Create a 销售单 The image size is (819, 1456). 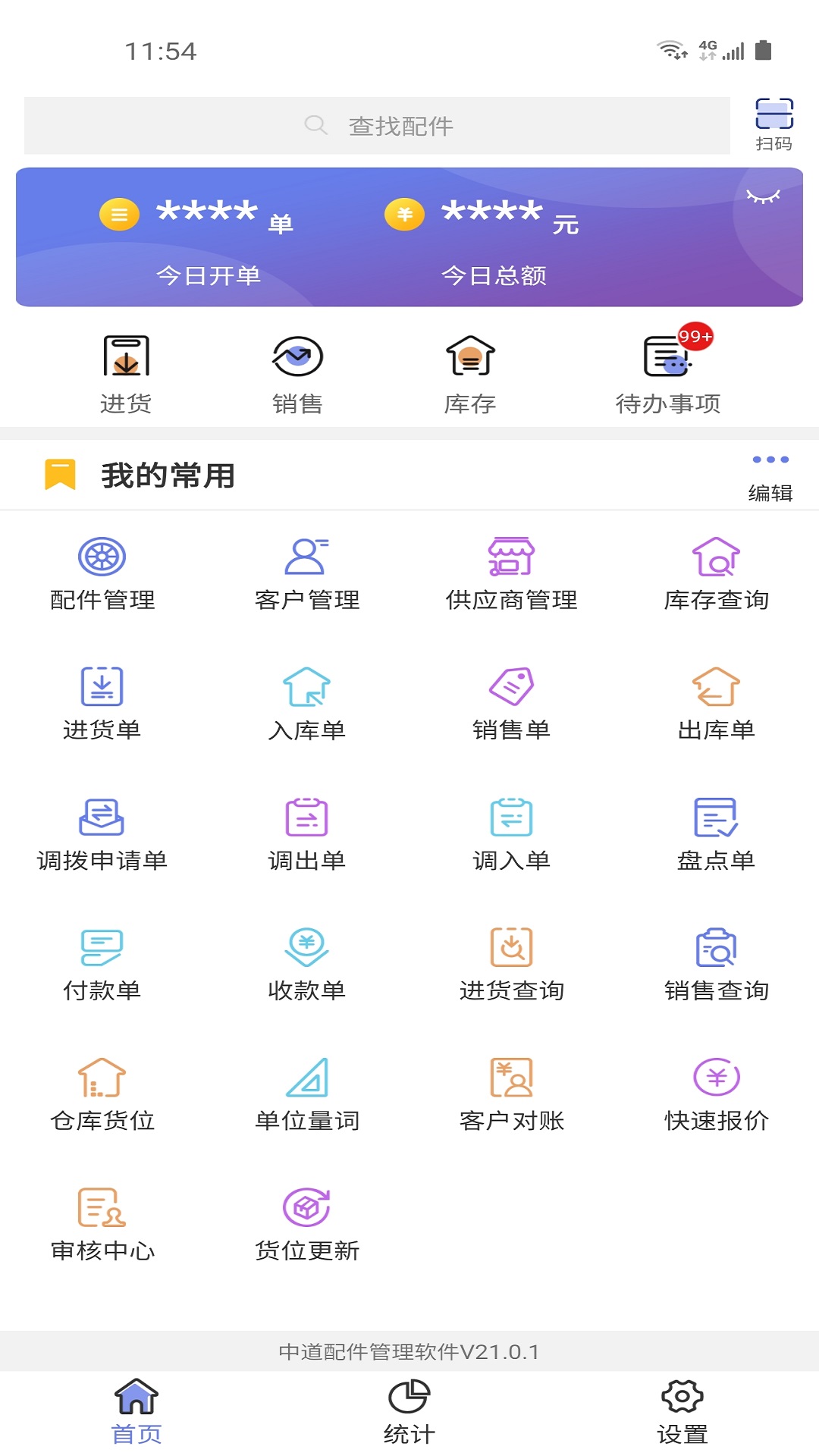point(512,704)
